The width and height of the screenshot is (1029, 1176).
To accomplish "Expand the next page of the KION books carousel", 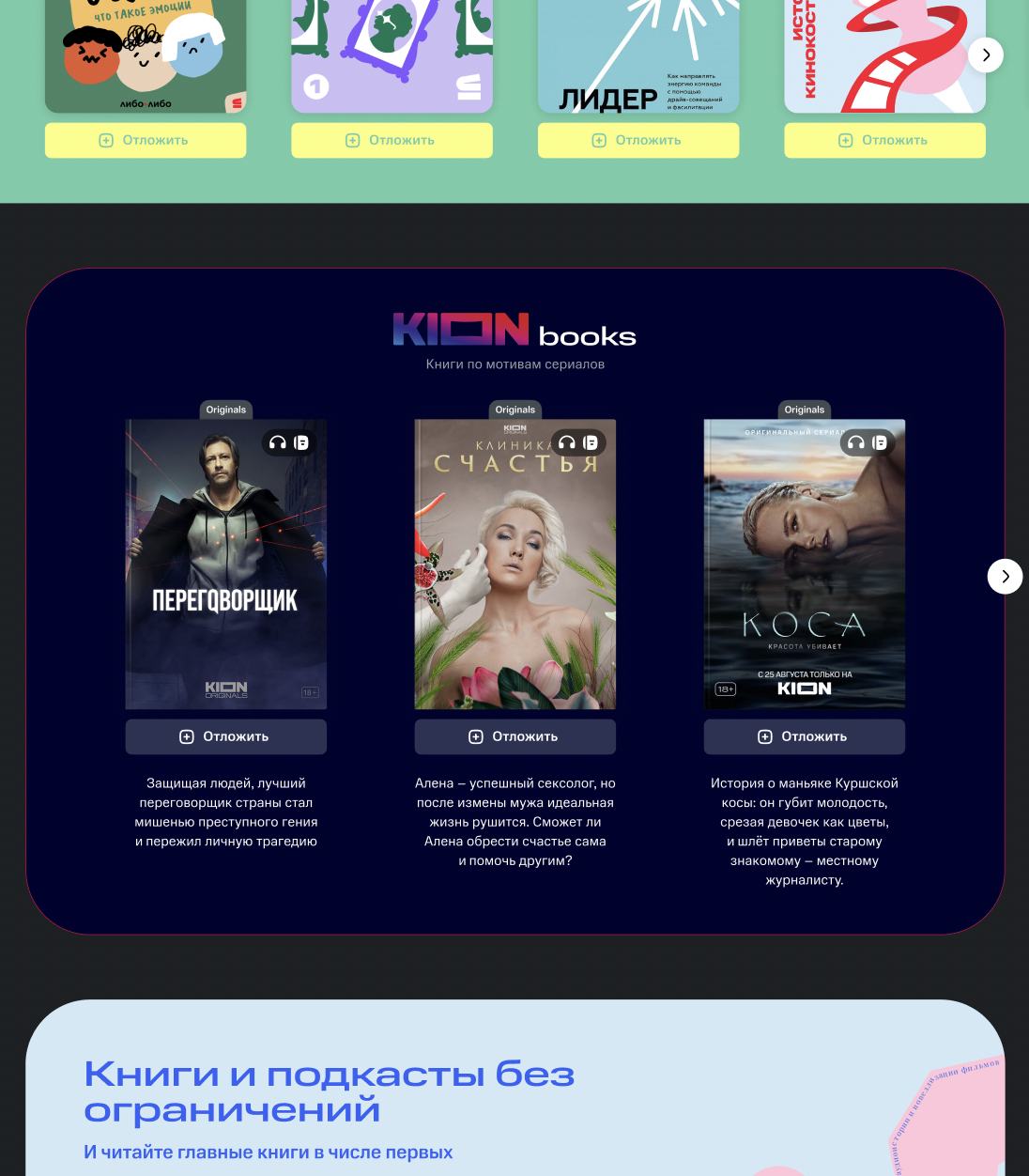I will (x=1005, y=576).
